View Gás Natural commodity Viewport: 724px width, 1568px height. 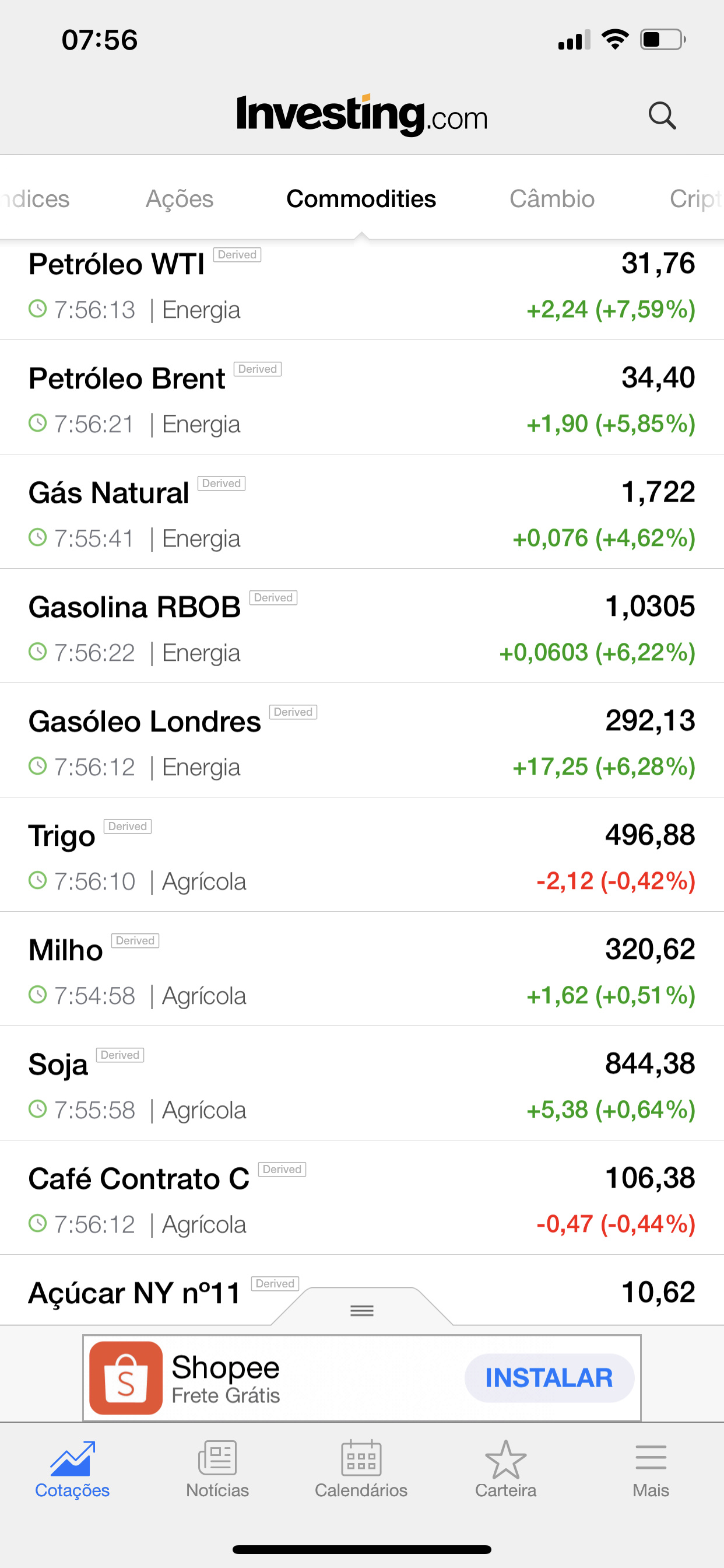click(x=362, y=512)
